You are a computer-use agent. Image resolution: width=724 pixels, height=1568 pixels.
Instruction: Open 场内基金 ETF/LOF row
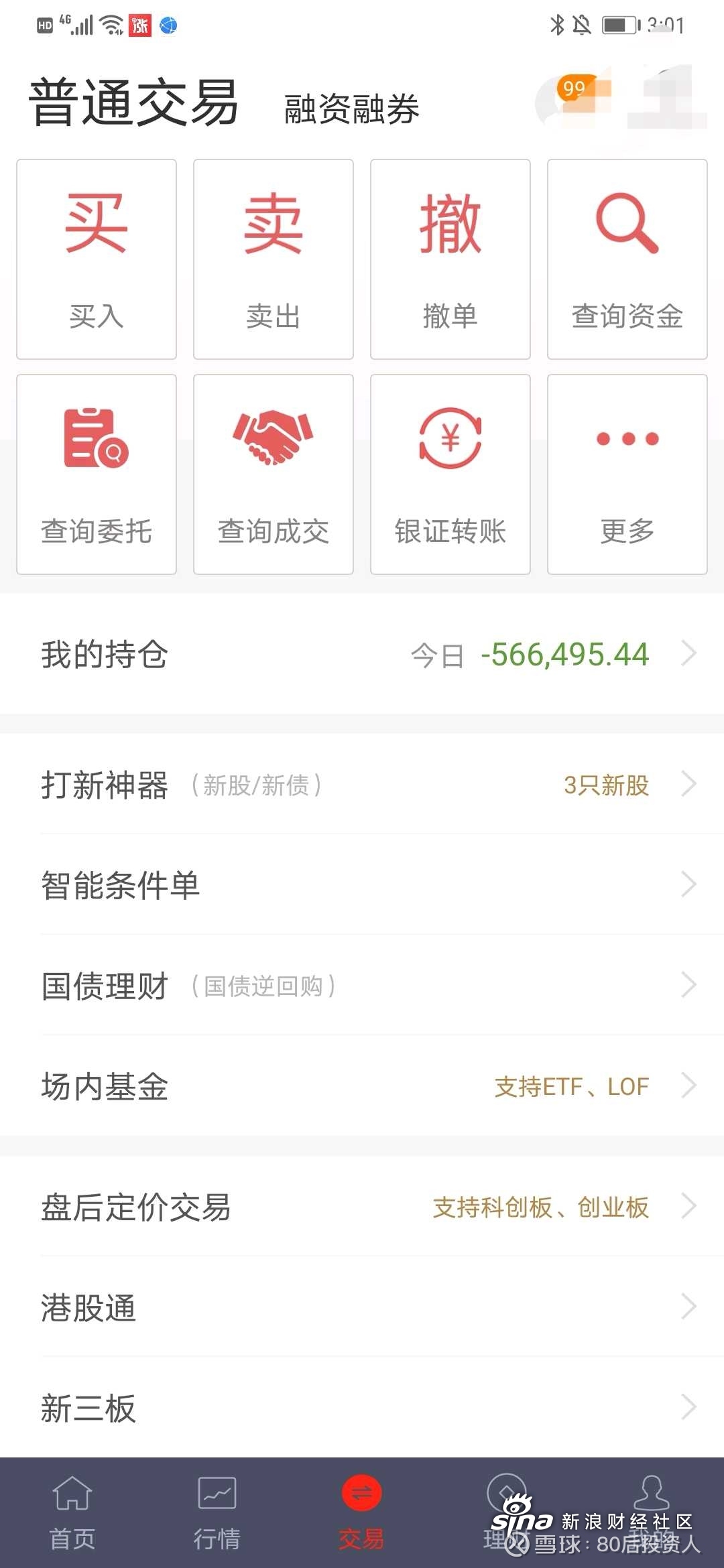(362, 1086)
